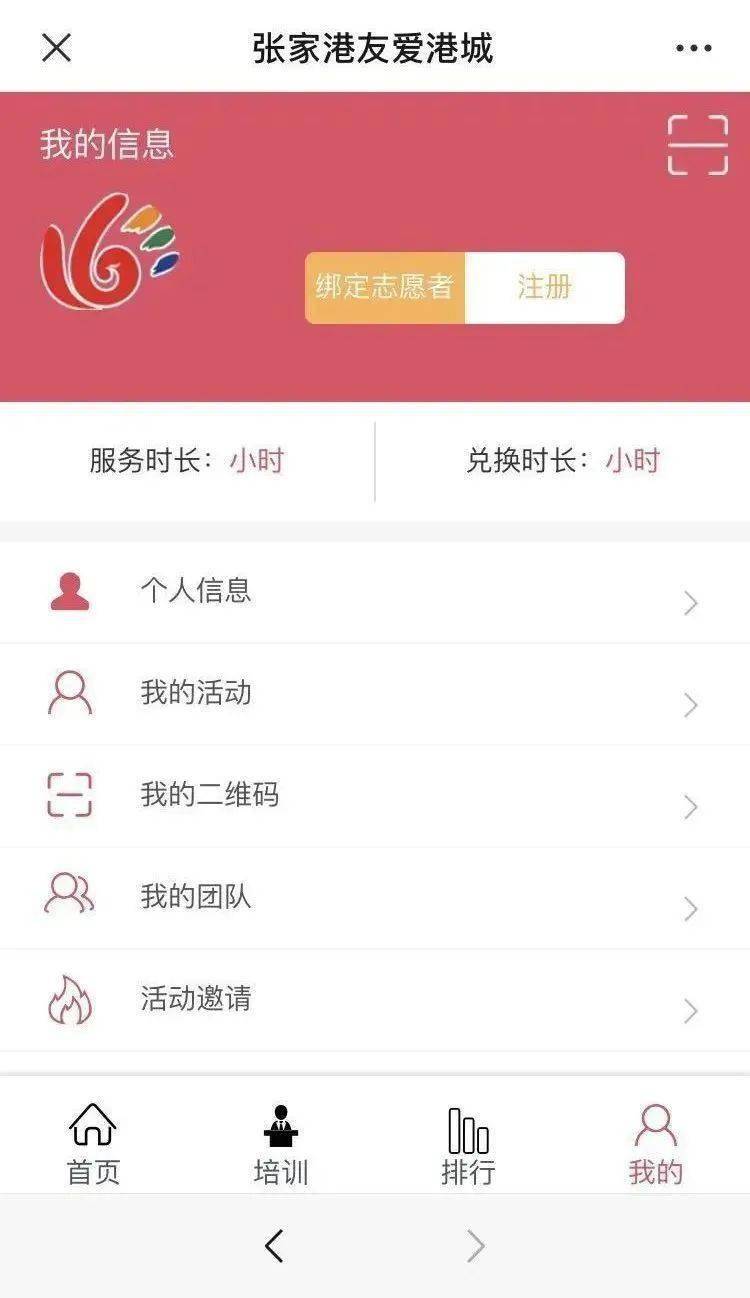
Task: Tap 注册 to register
Action: (545, 288)
